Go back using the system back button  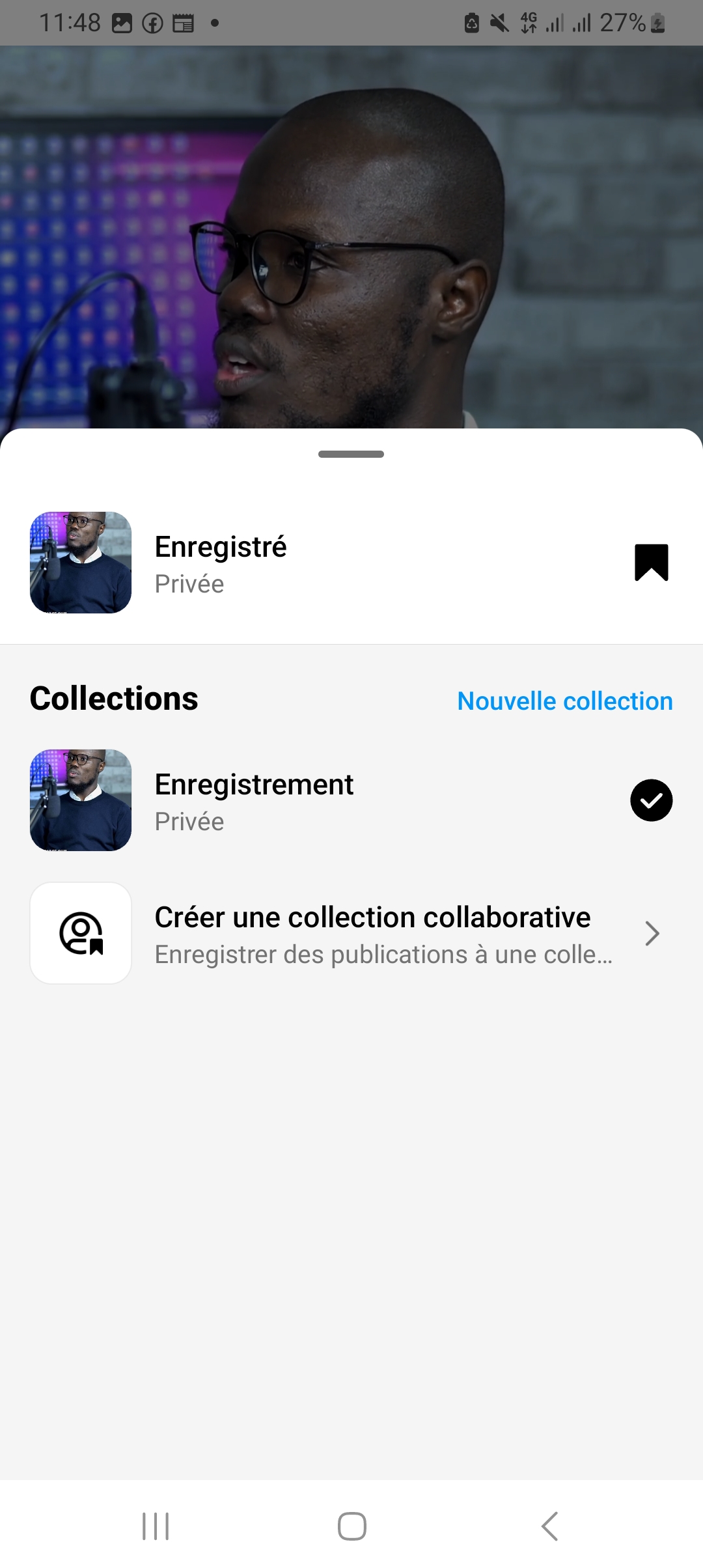tap(550, 1526)
